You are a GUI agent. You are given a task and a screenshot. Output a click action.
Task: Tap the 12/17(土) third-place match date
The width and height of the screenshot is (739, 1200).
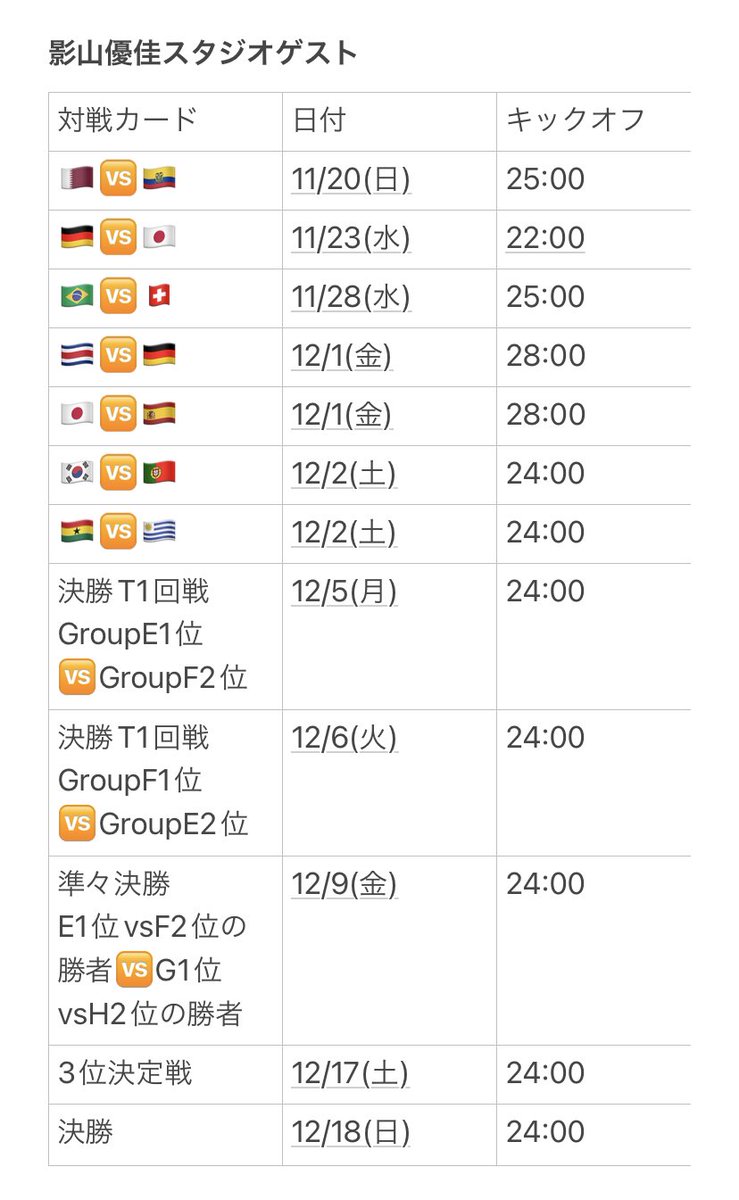(x=350, y=1073)
